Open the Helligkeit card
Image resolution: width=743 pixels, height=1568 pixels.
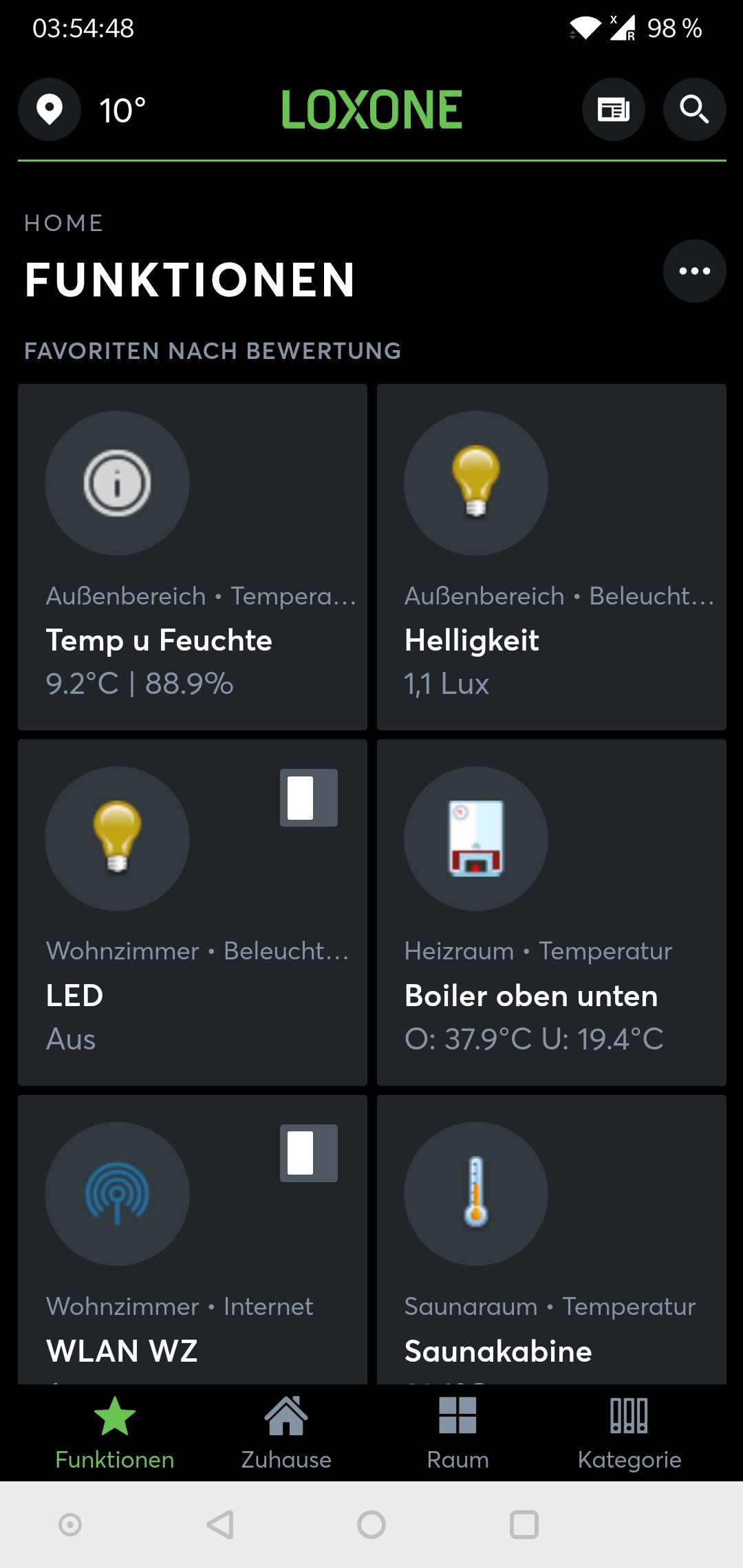[x=551, y=557]
